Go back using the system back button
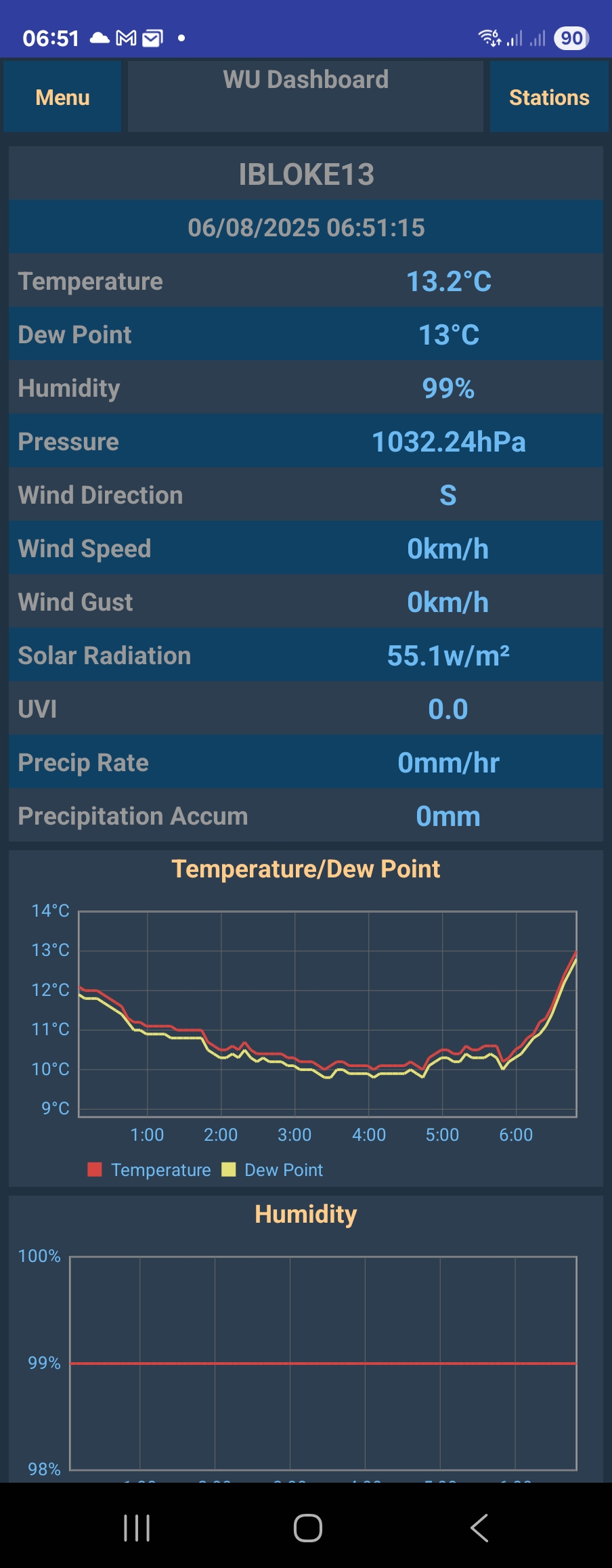This screenshot has width=612, height=1568. tap(479, 1528)
